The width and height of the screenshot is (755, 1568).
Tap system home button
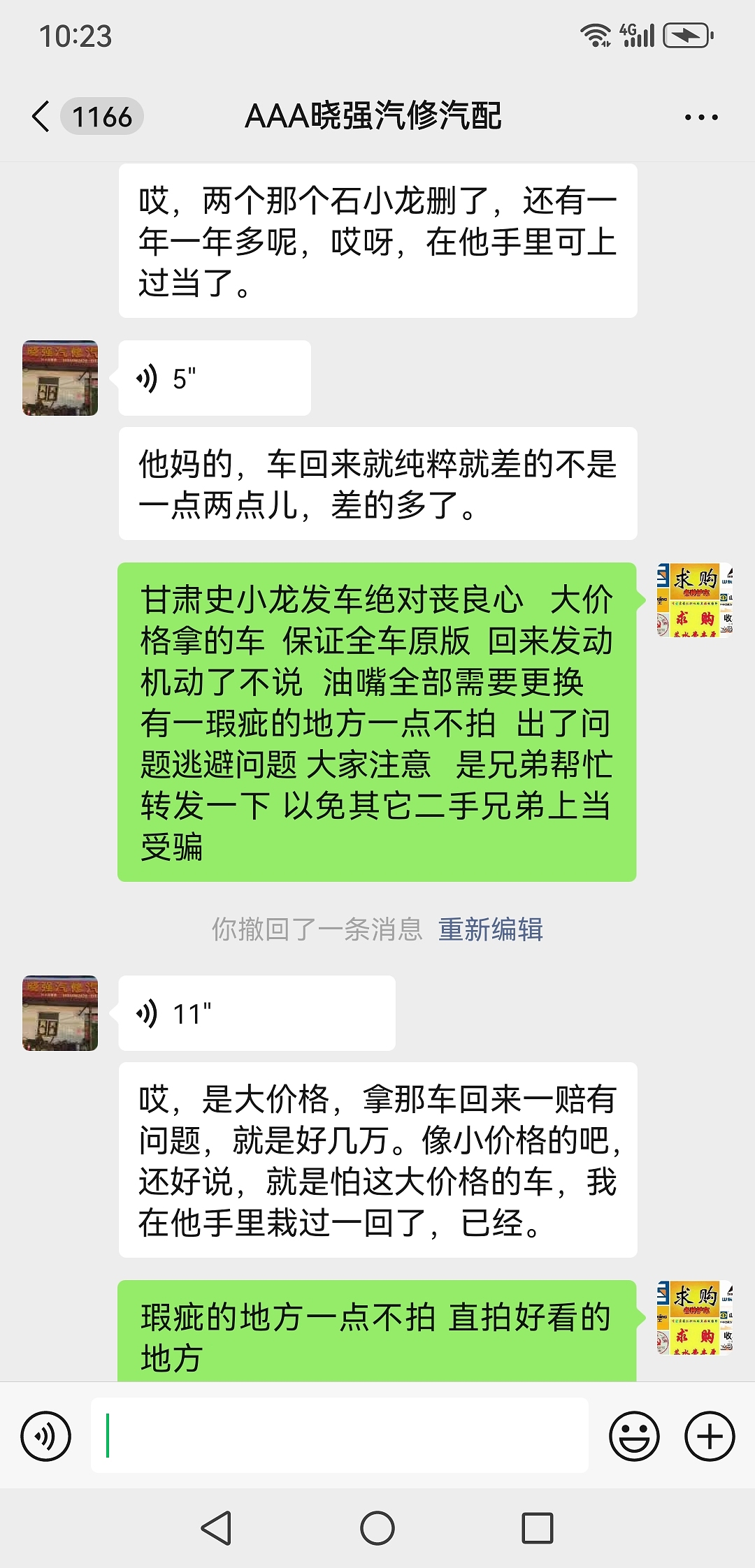coord(377,1528)
